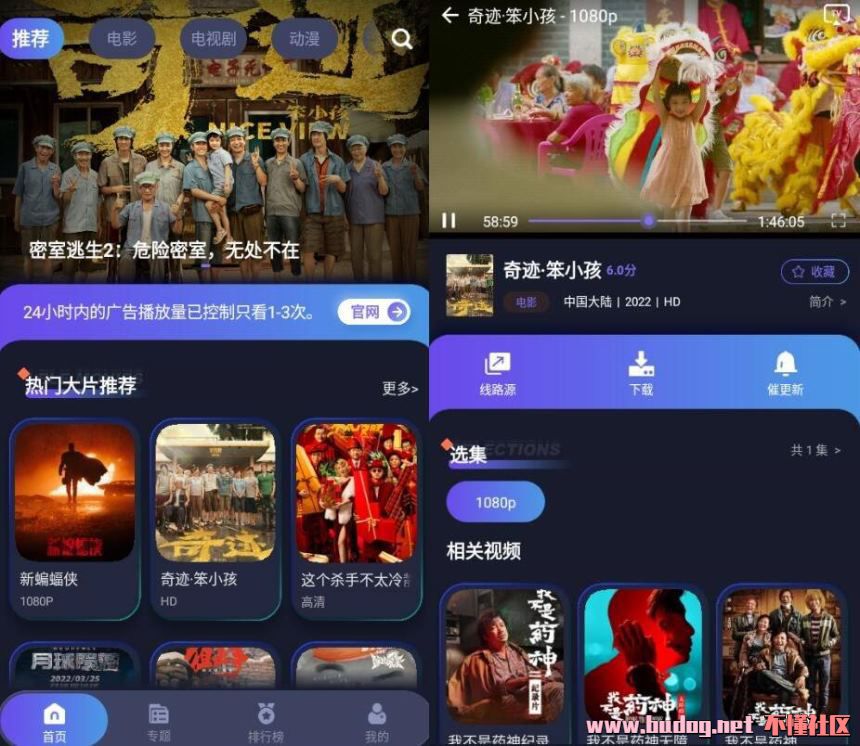This screenshot has width=860, height=746.
Task: Enter fullscreen video mode
Action: [838, 220]
